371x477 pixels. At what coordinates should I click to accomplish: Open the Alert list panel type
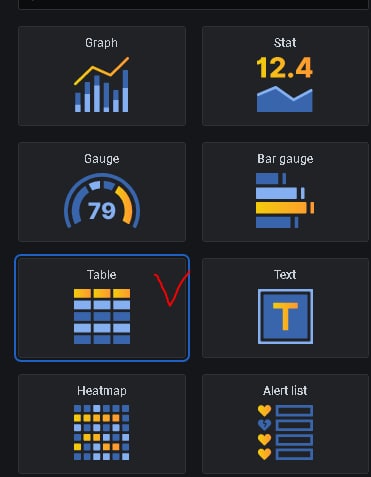tap(285, 424)
